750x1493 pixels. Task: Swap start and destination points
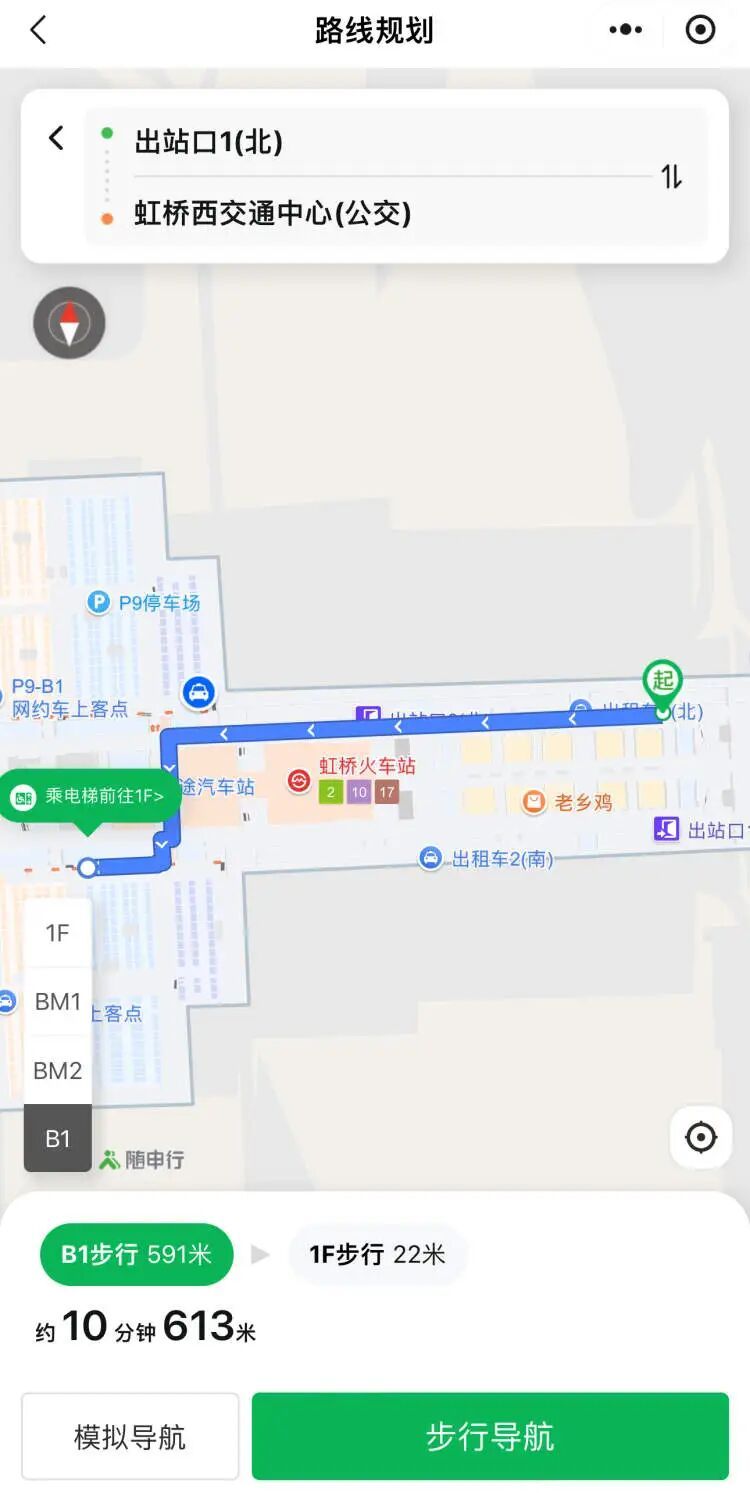(672, 178)
